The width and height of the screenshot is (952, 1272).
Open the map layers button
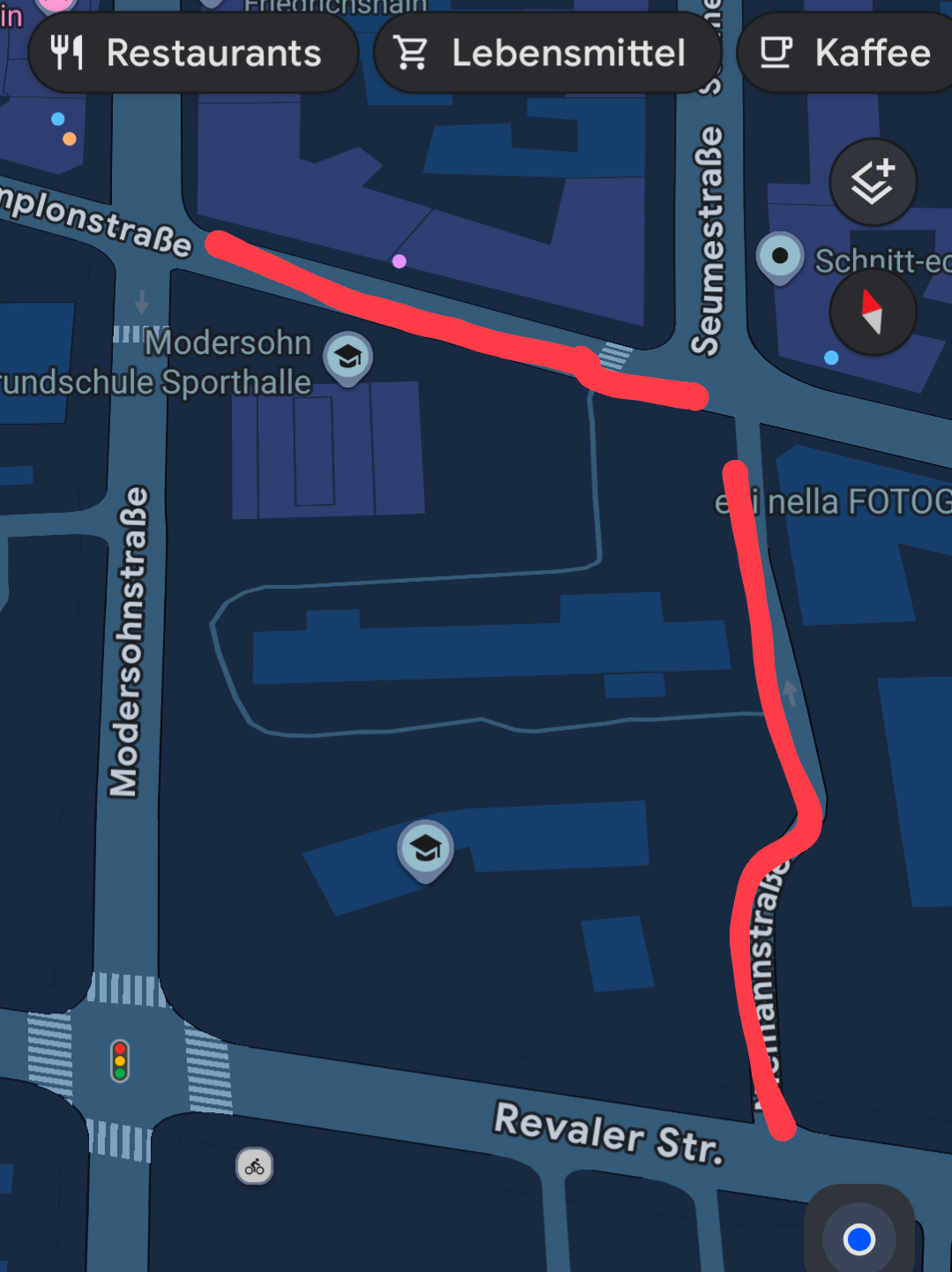(x=873, y=183)
